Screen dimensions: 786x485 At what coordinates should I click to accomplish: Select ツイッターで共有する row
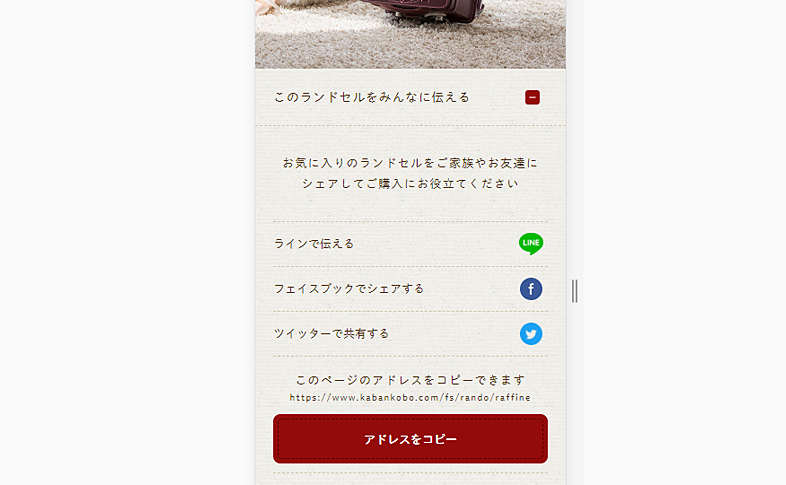(409, 334)
